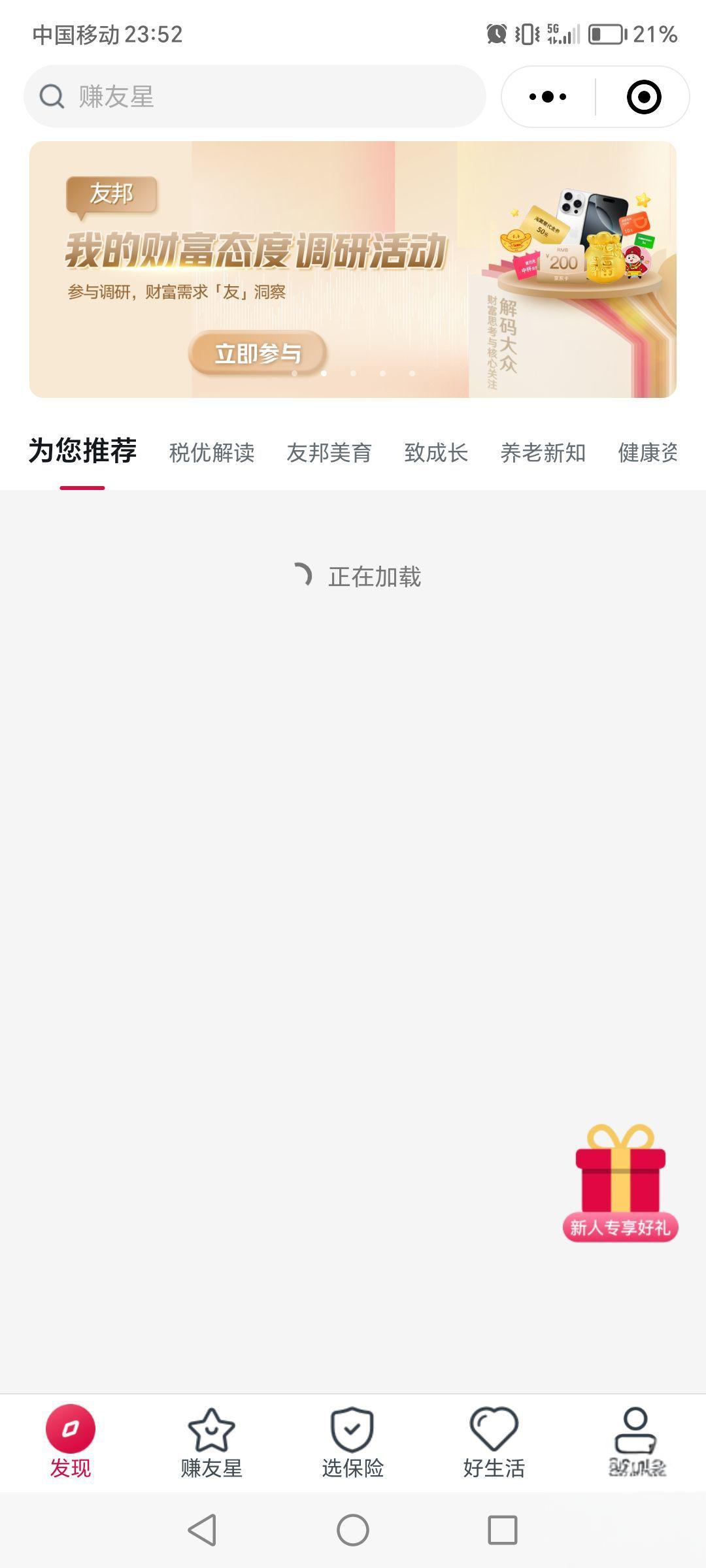Image resolution: width=706 pixels, height=1568 pixels.
Task: Select the 为您推荐 tab
Action: 82,451
